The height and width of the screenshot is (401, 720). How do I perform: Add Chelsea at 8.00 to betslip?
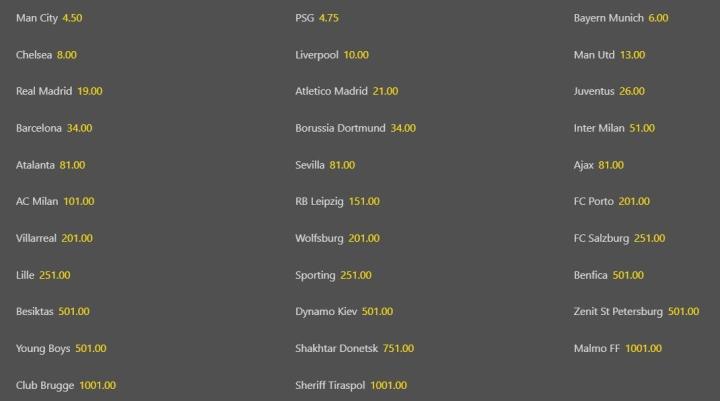[66, 55]
